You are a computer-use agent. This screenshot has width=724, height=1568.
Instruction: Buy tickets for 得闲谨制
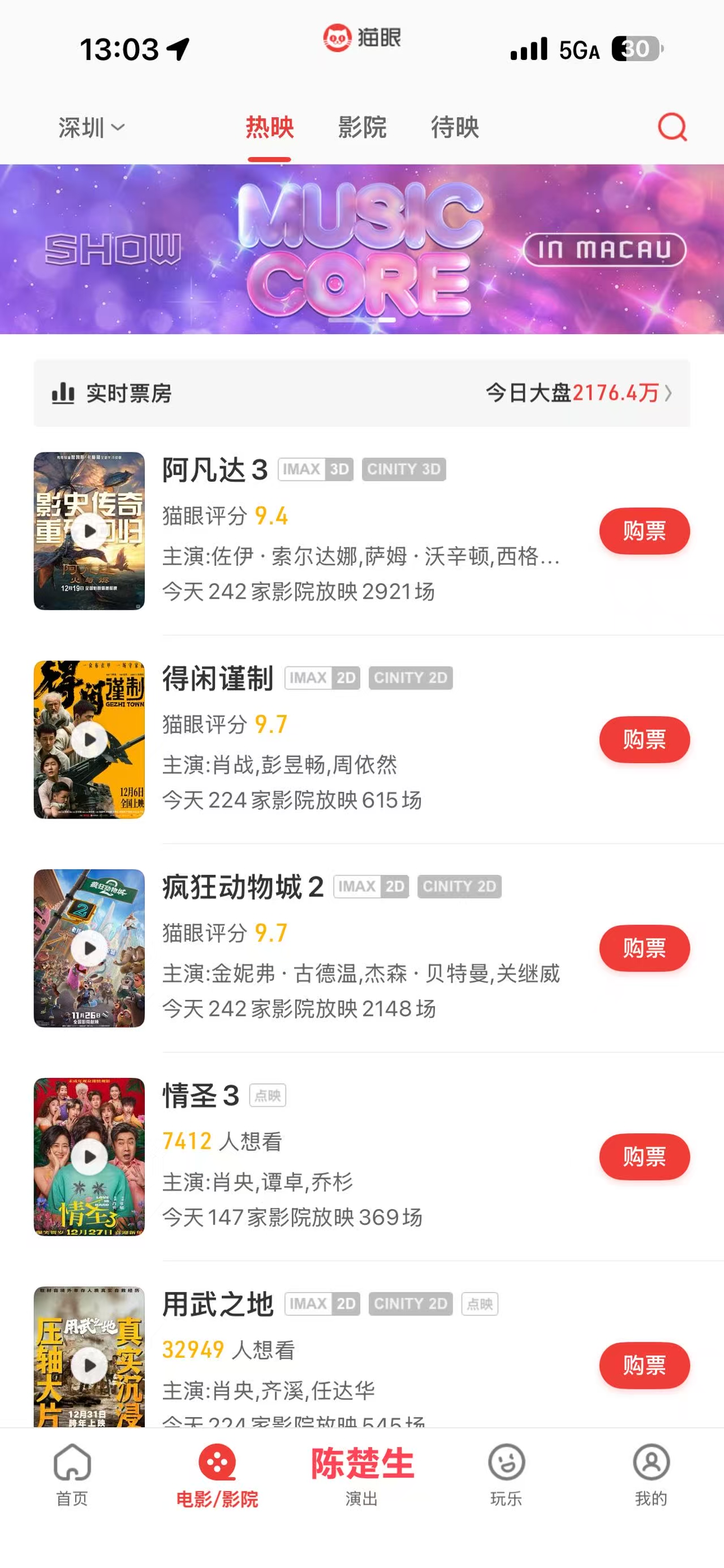point(644,739)
